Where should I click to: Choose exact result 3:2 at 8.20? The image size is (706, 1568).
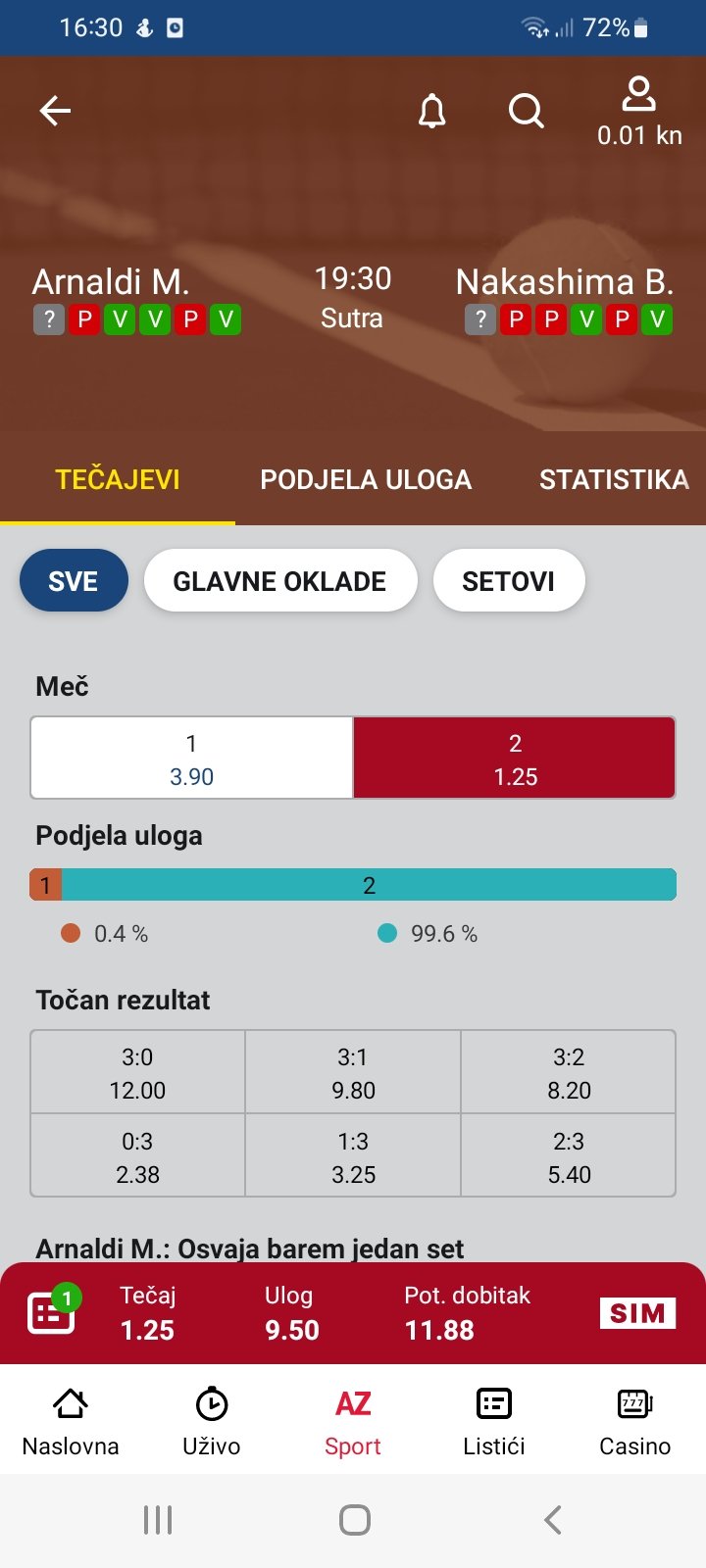pyautogui.click(x=569, y=1072)
